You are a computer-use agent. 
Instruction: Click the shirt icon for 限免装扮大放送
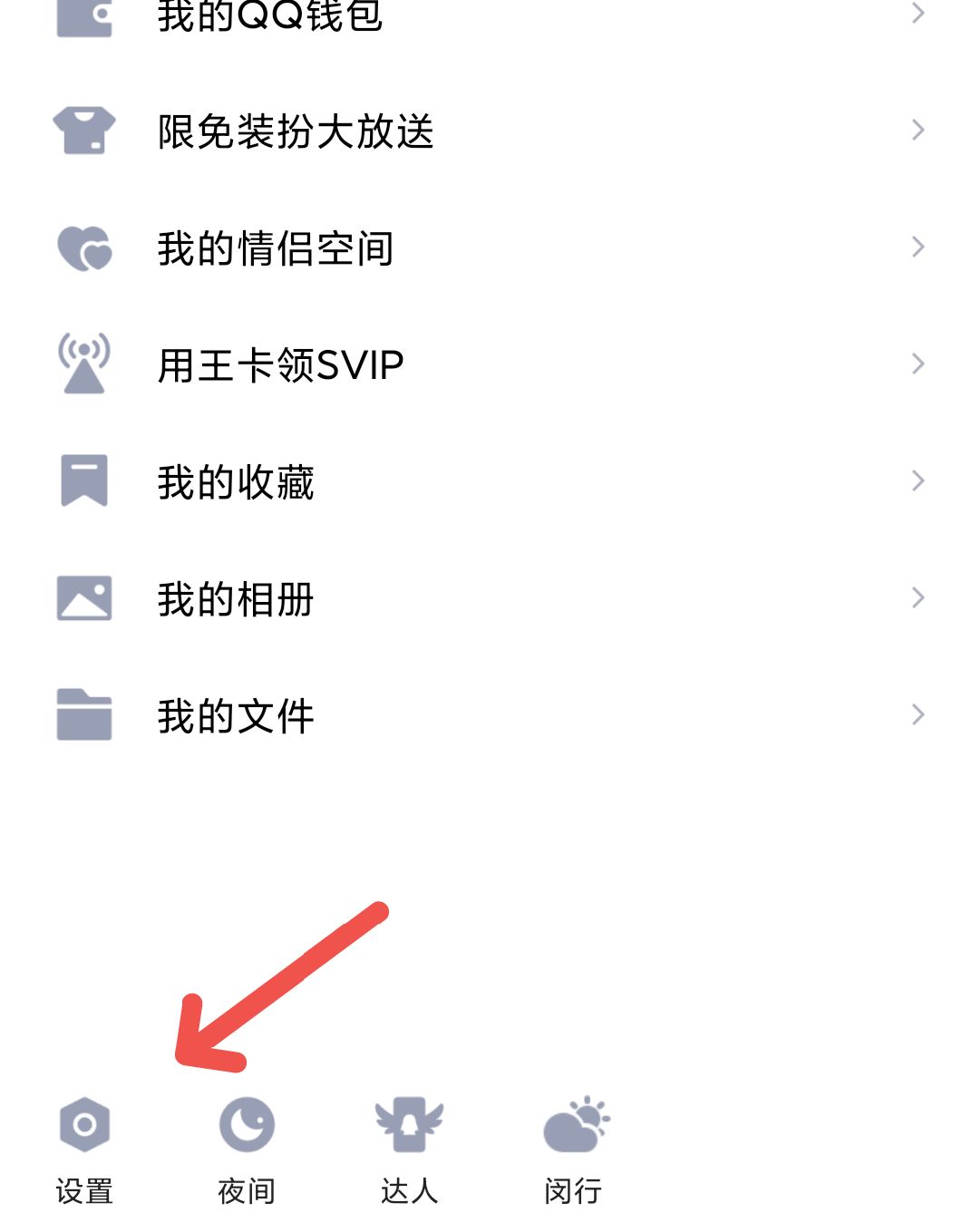(x=83, y=130)
